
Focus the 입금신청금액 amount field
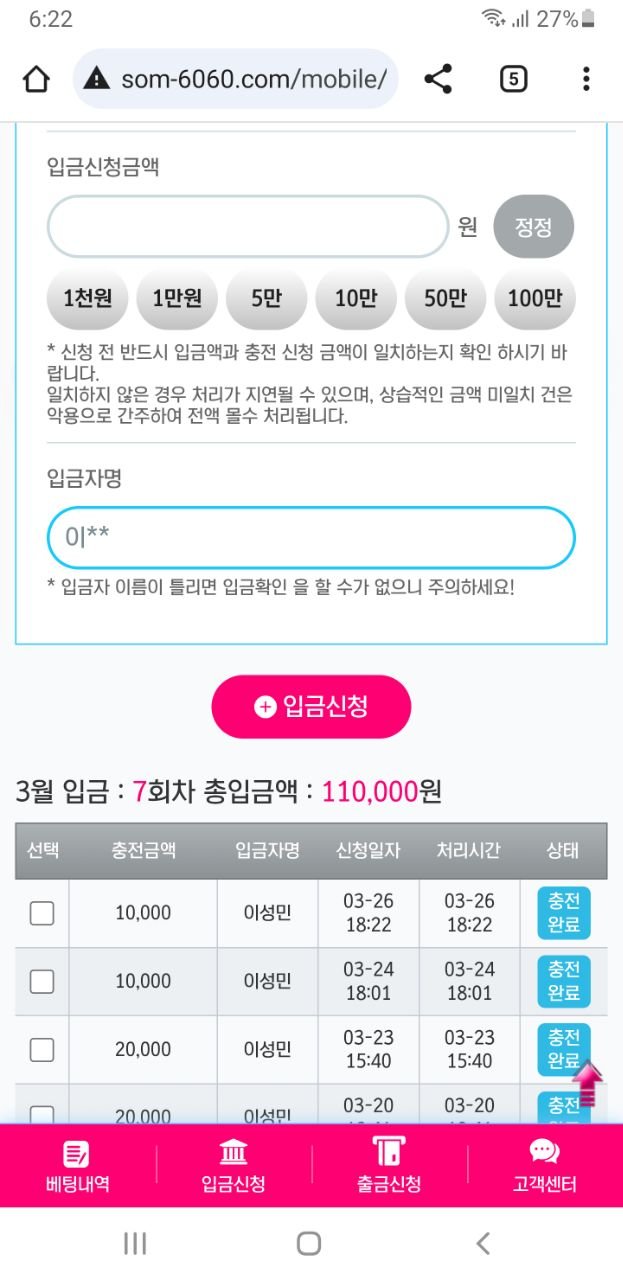pyautogui.click(x=247, y=227)
